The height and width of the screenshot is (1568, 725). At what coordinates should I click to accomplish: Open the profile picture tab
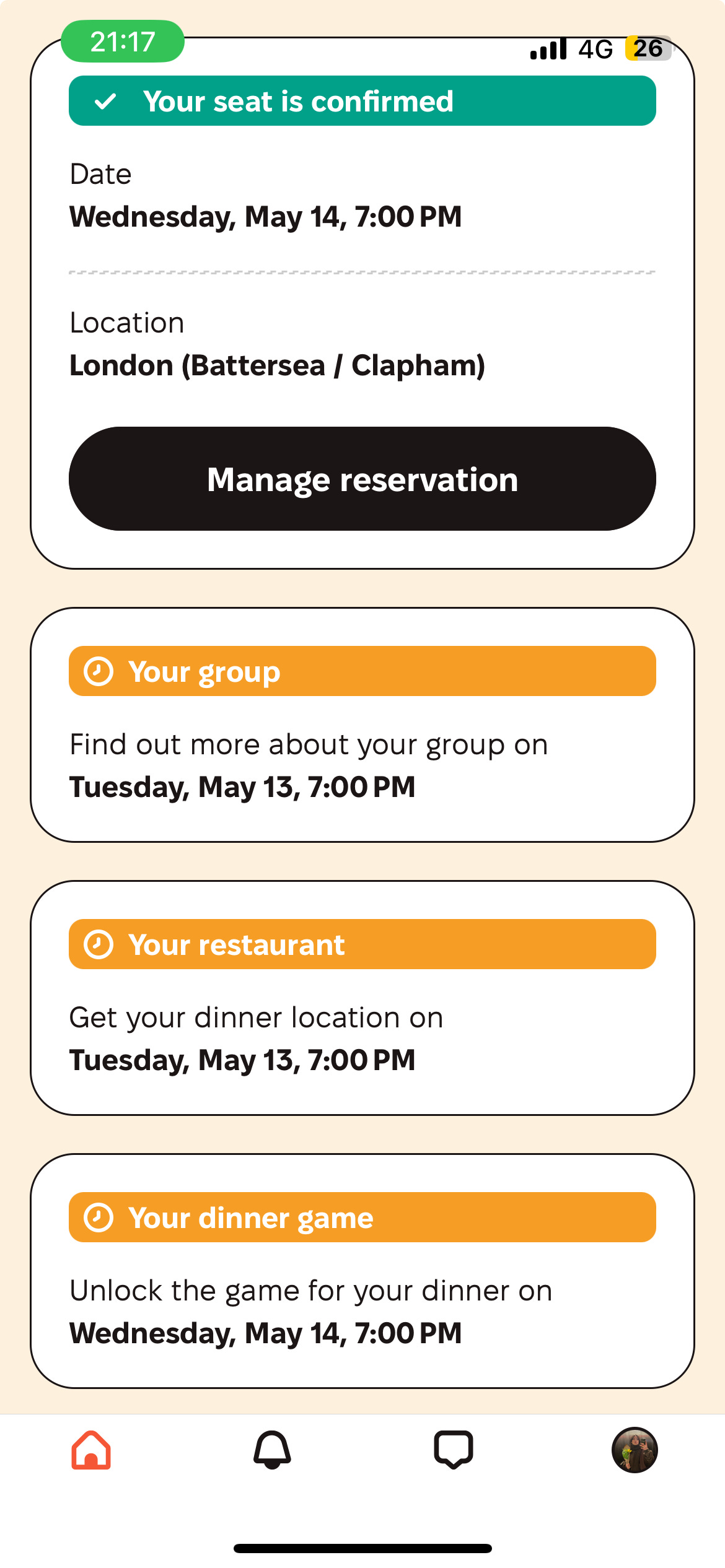635,1450
